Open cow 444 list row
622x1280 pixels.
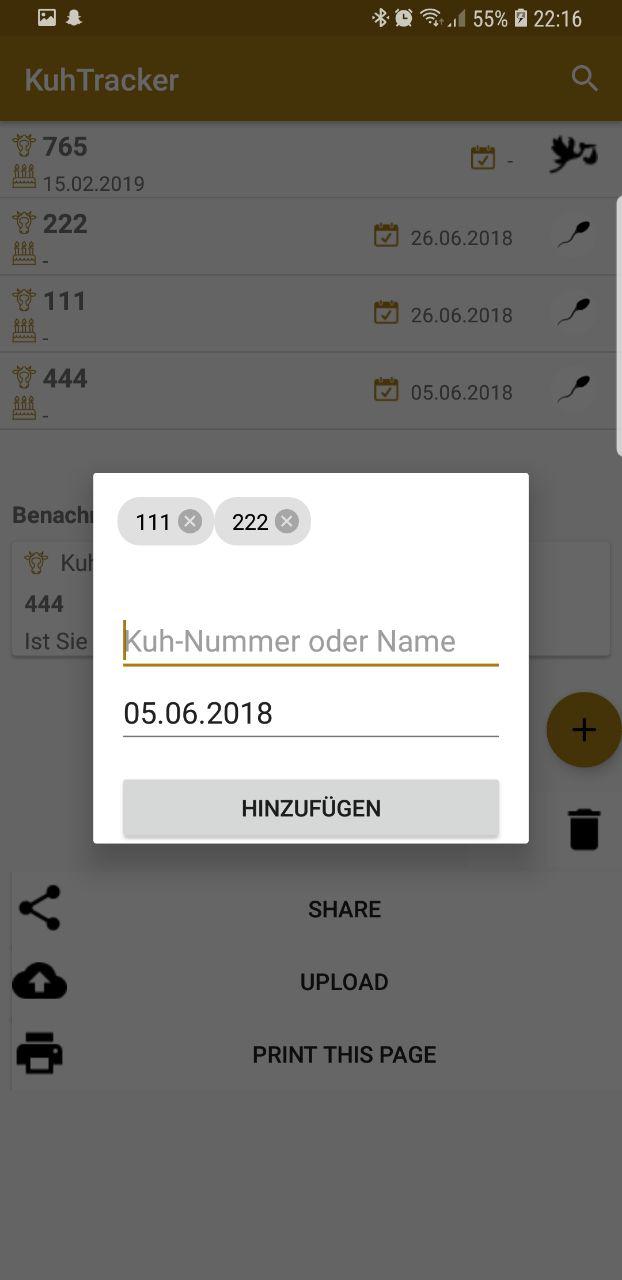coord(250,391)
